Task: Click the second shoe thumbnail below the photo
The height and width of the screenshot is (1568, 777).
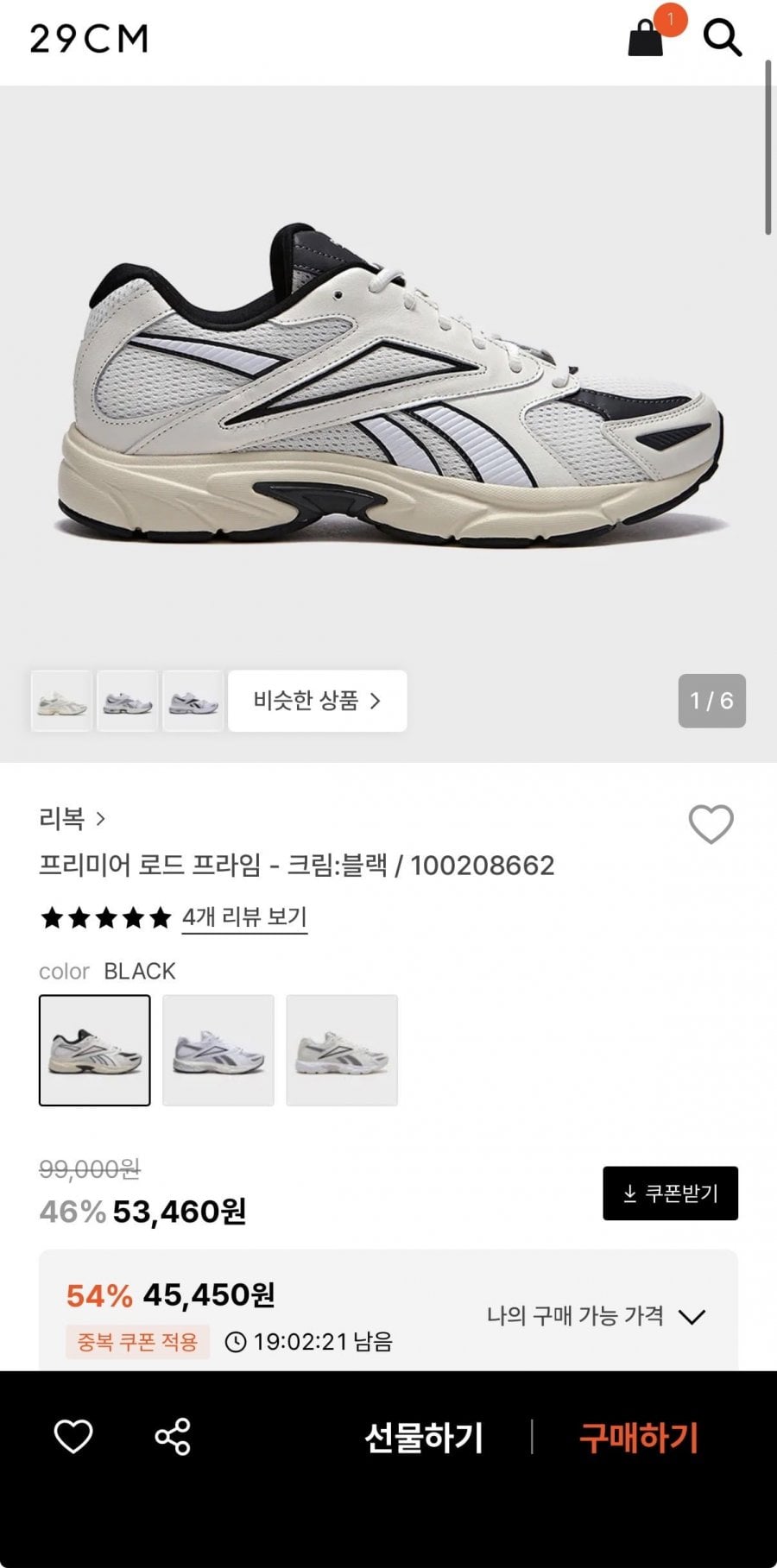Action: (127, 702)
